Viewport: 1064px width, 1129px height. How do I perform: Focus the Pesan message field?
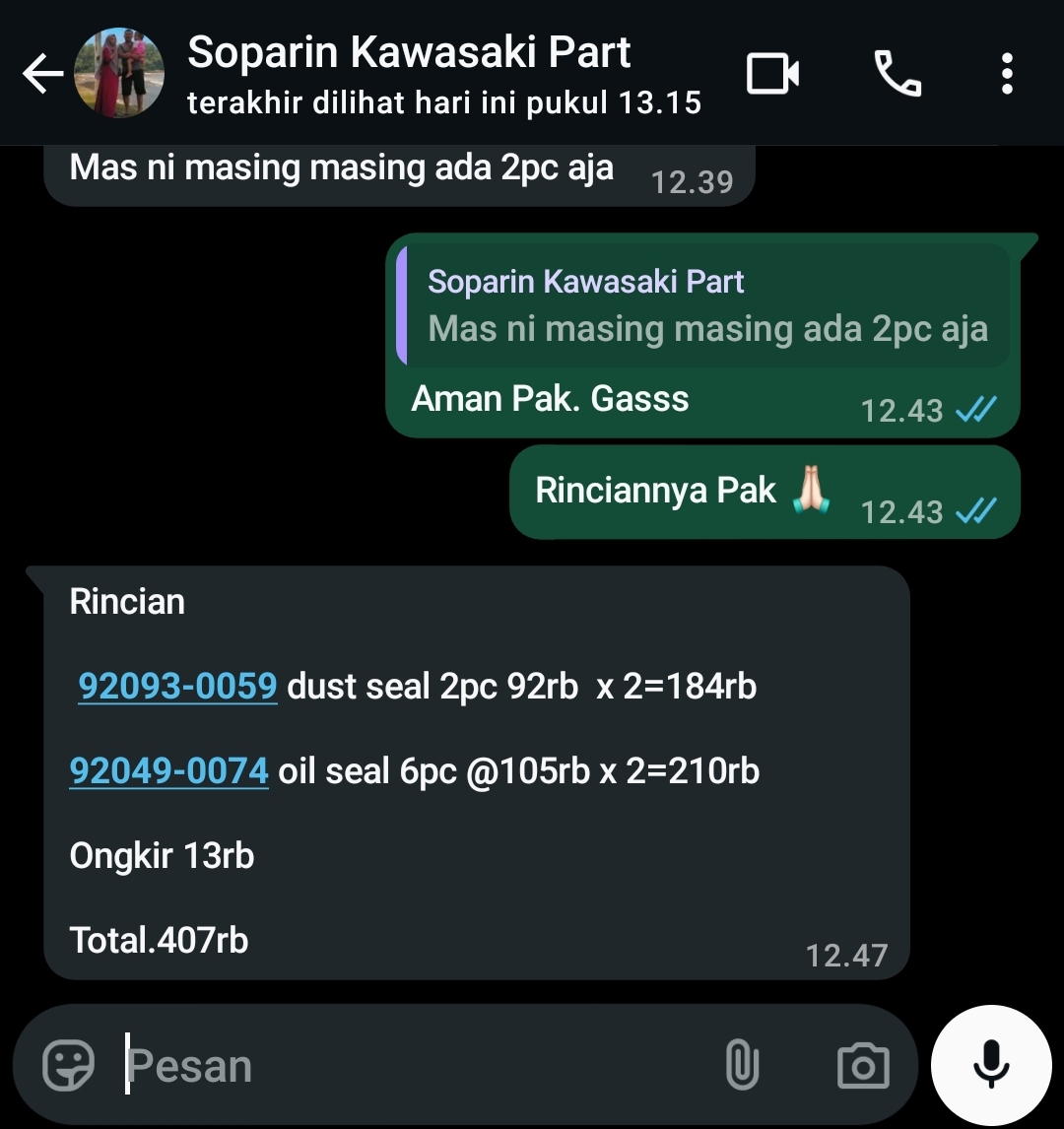pyautogui.click(x=414, y=1066)
